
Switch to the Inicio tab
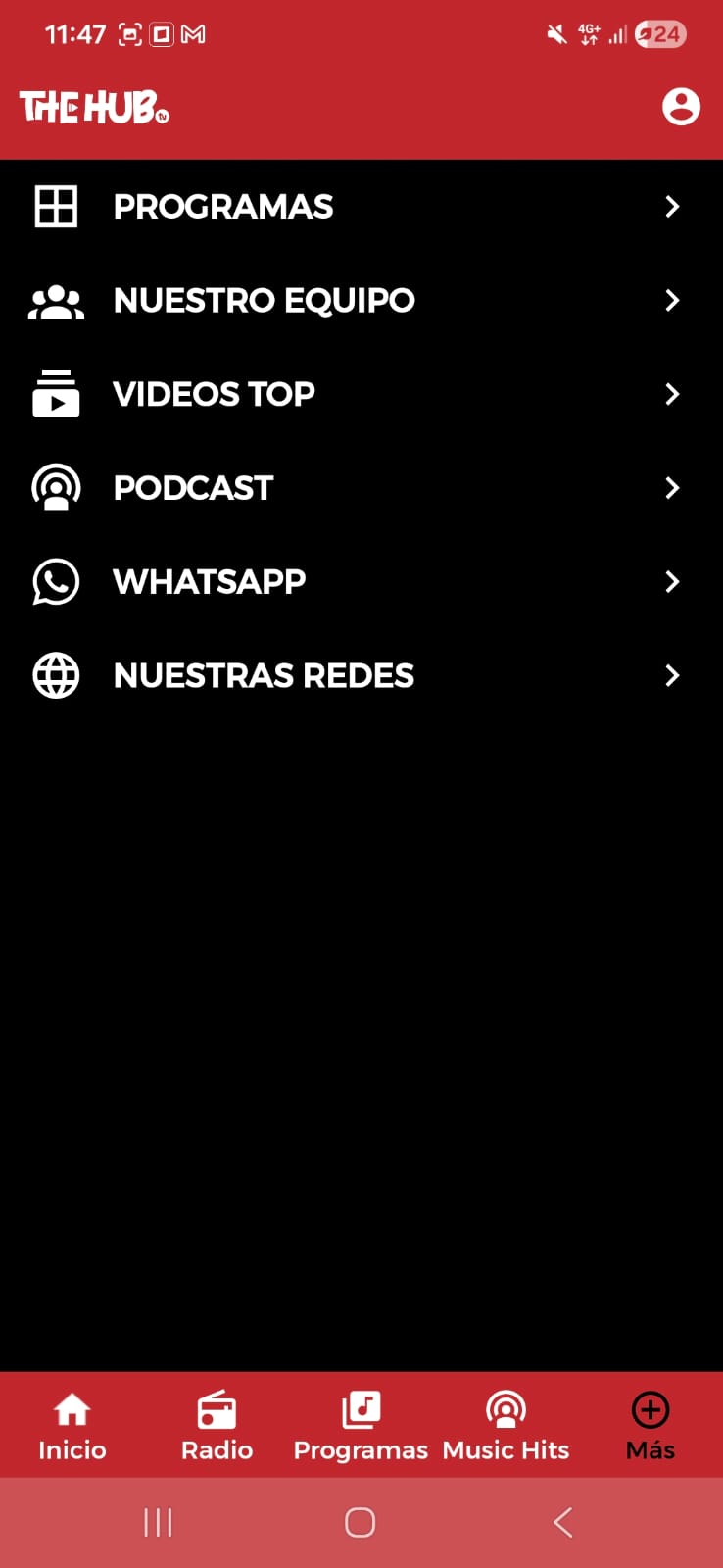coord(72,1426)
